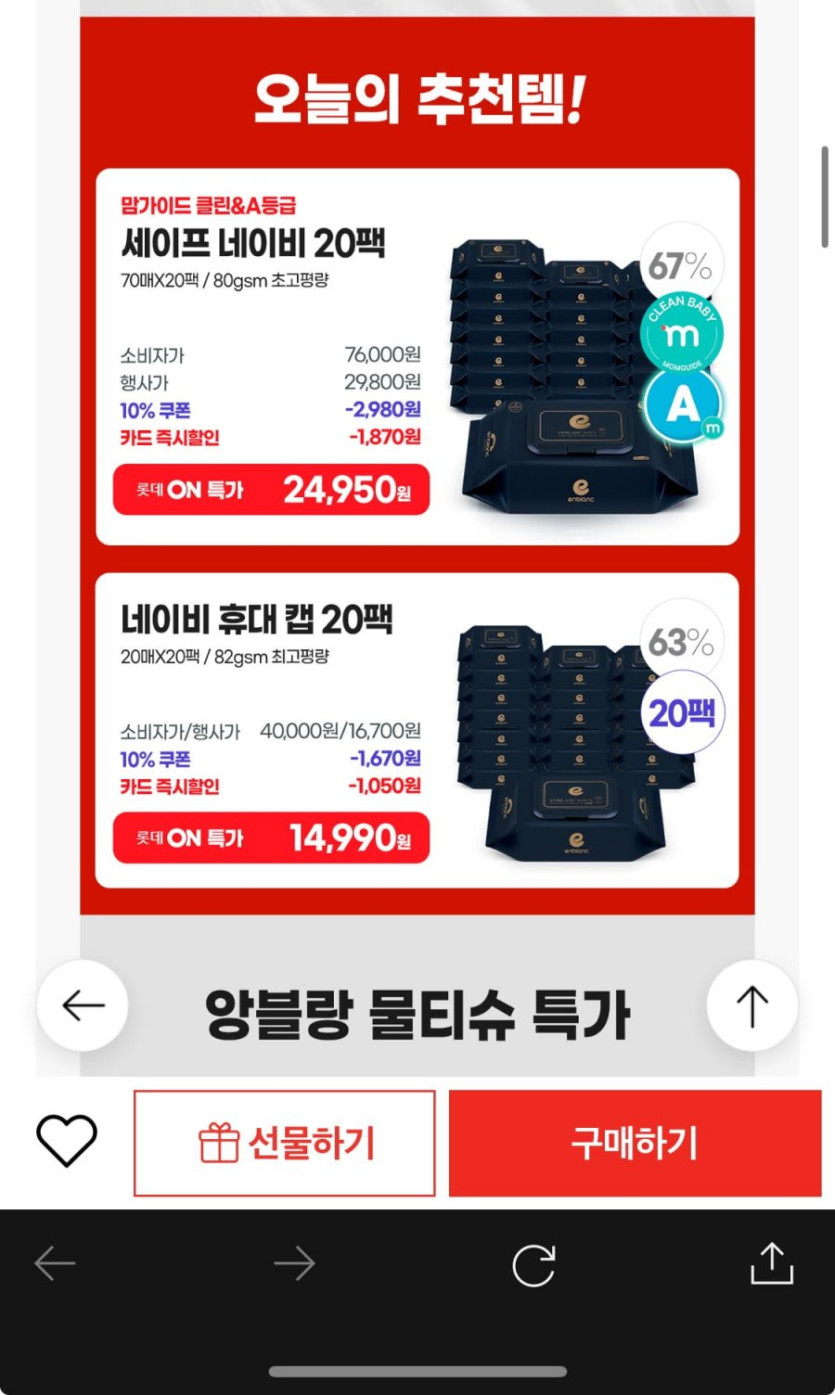The image size is (835, 1395).
Task: Navigate back in the browser toolbar
Action: (x=55, y=1264)
